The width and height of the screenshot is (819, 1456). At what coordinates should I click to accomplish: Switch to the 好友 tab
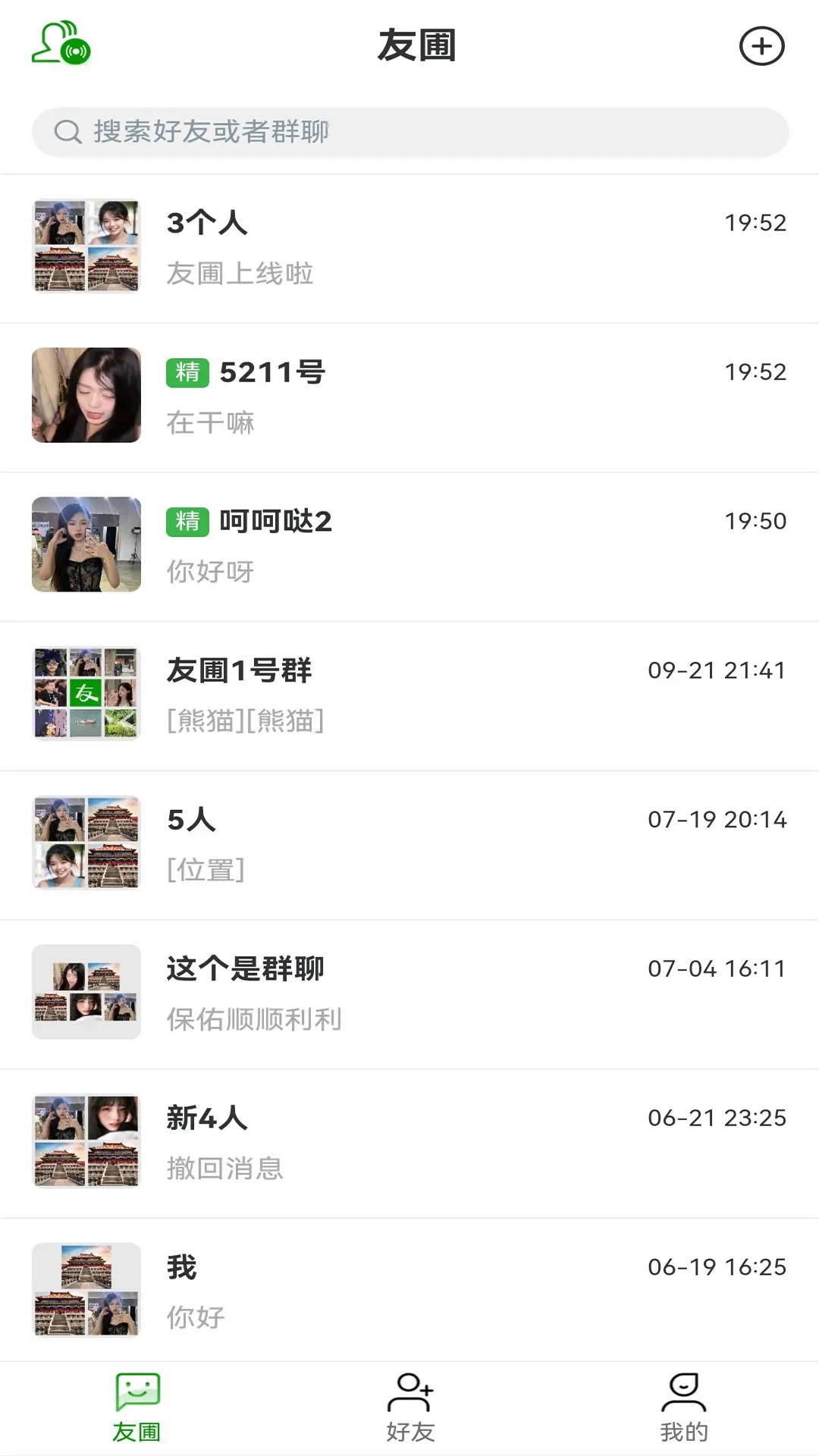[x=409, y=1407]
